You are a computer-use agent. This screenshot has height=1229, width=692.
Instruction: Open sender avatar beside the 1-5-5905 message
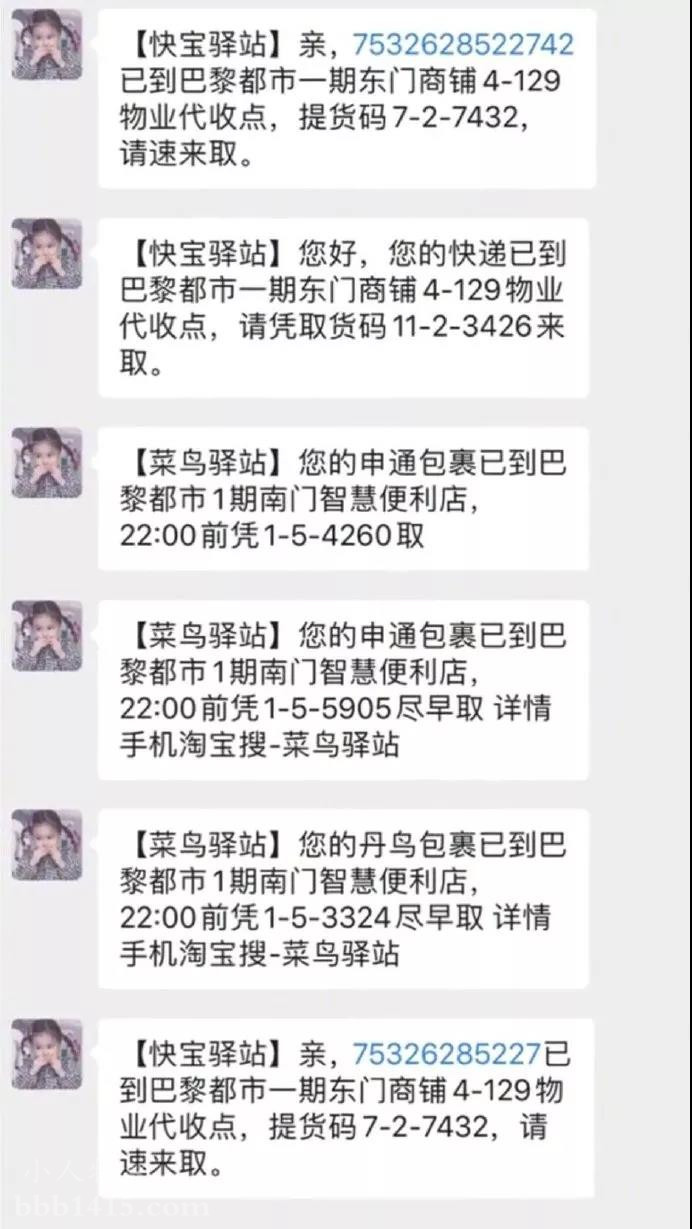(47, 636)
